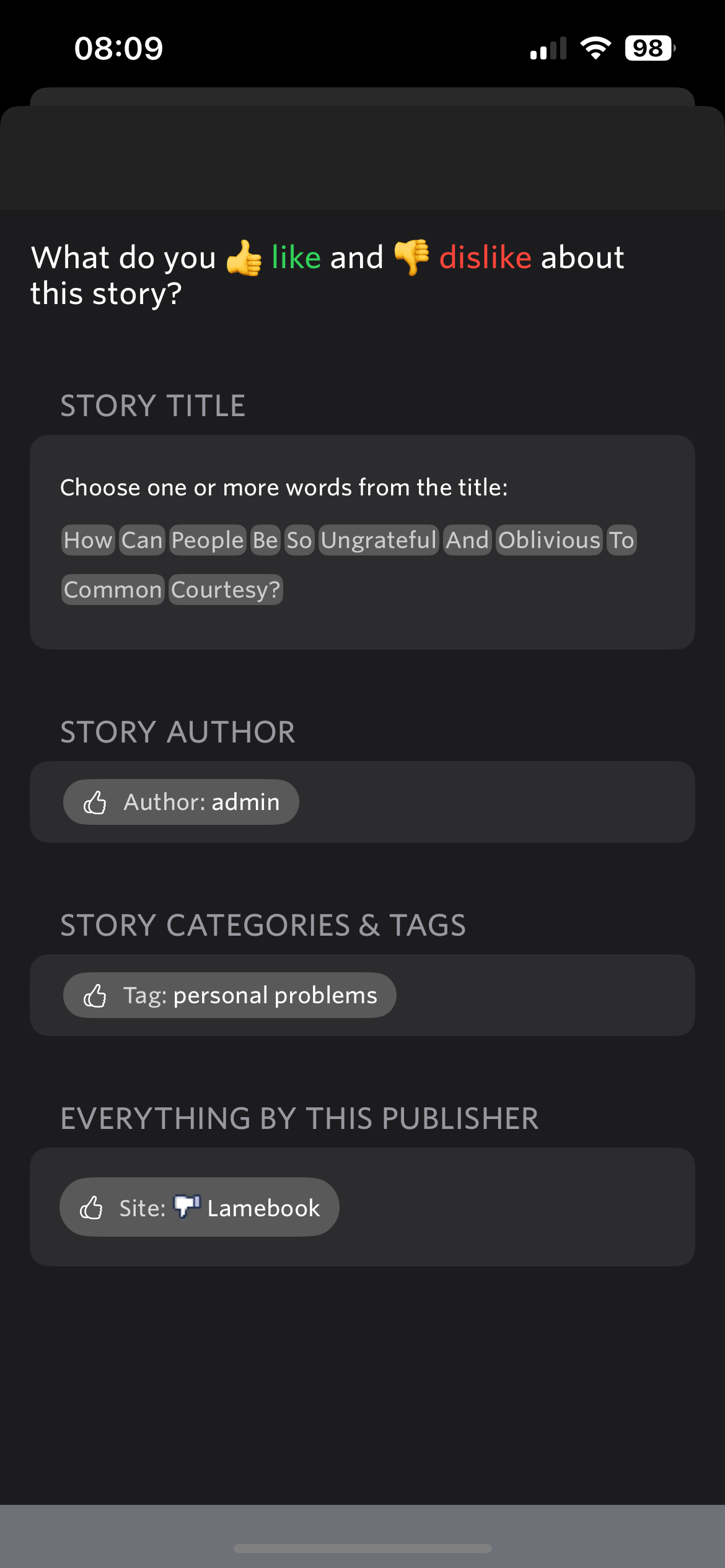
Task: Select 'Oblivious' from the title
Action: tap(549, 540)
